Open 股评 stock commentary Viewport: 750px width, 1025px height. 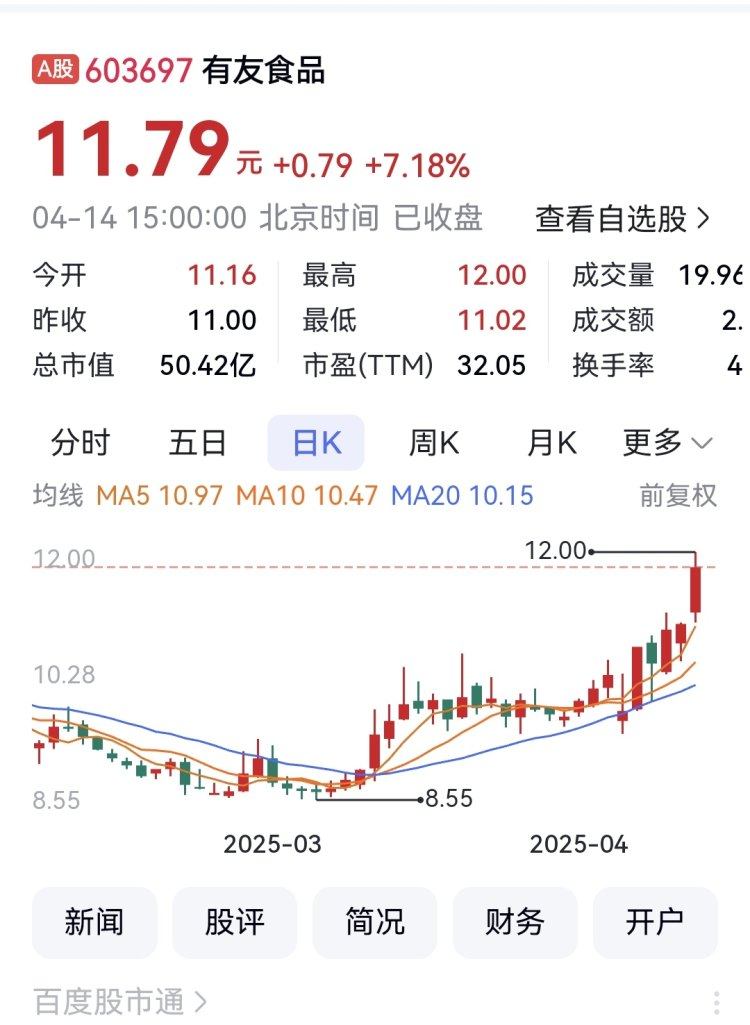click(x=235, y=922)
